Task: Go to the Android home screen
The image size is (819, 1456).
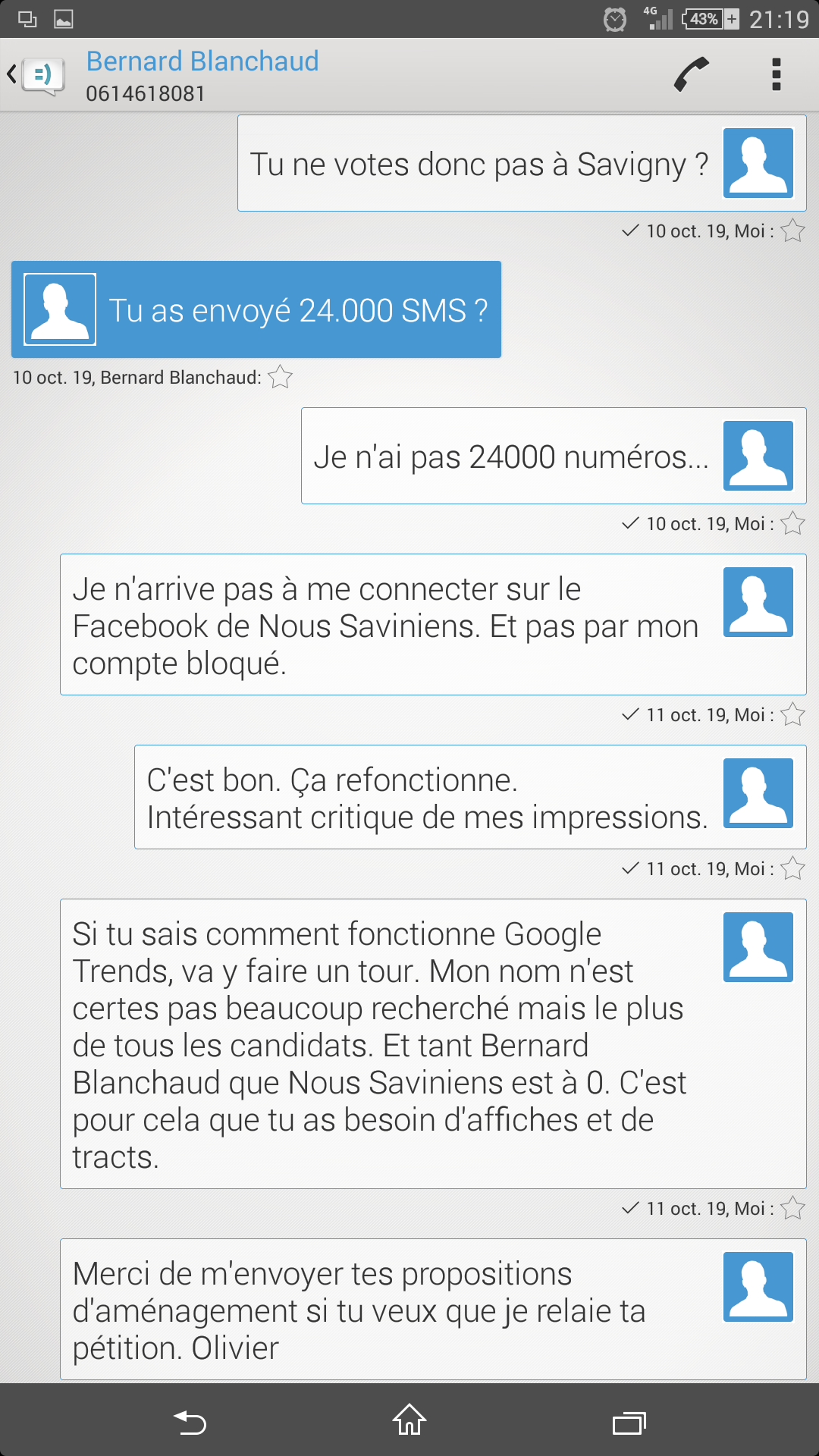Action: 409,1420
